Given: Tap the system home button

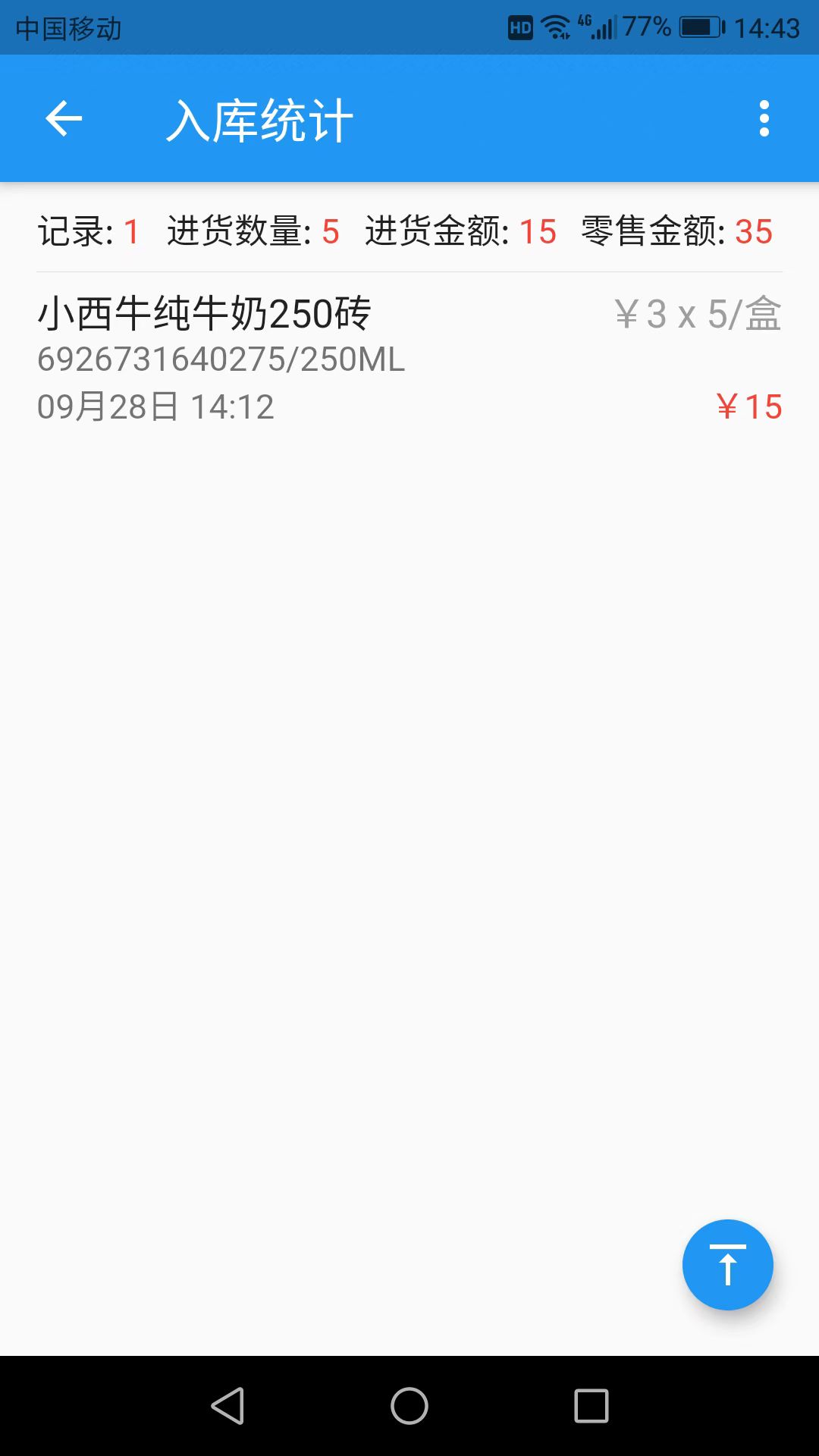Looking at the screenshot, I should tap(409, 1406).
